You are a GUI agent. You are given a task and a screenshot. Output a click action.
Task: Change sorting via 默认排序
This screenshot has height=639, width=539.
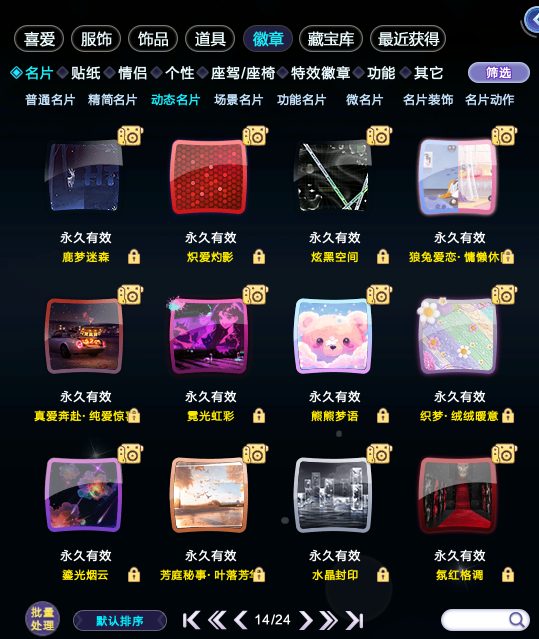(x=120, y=621)
